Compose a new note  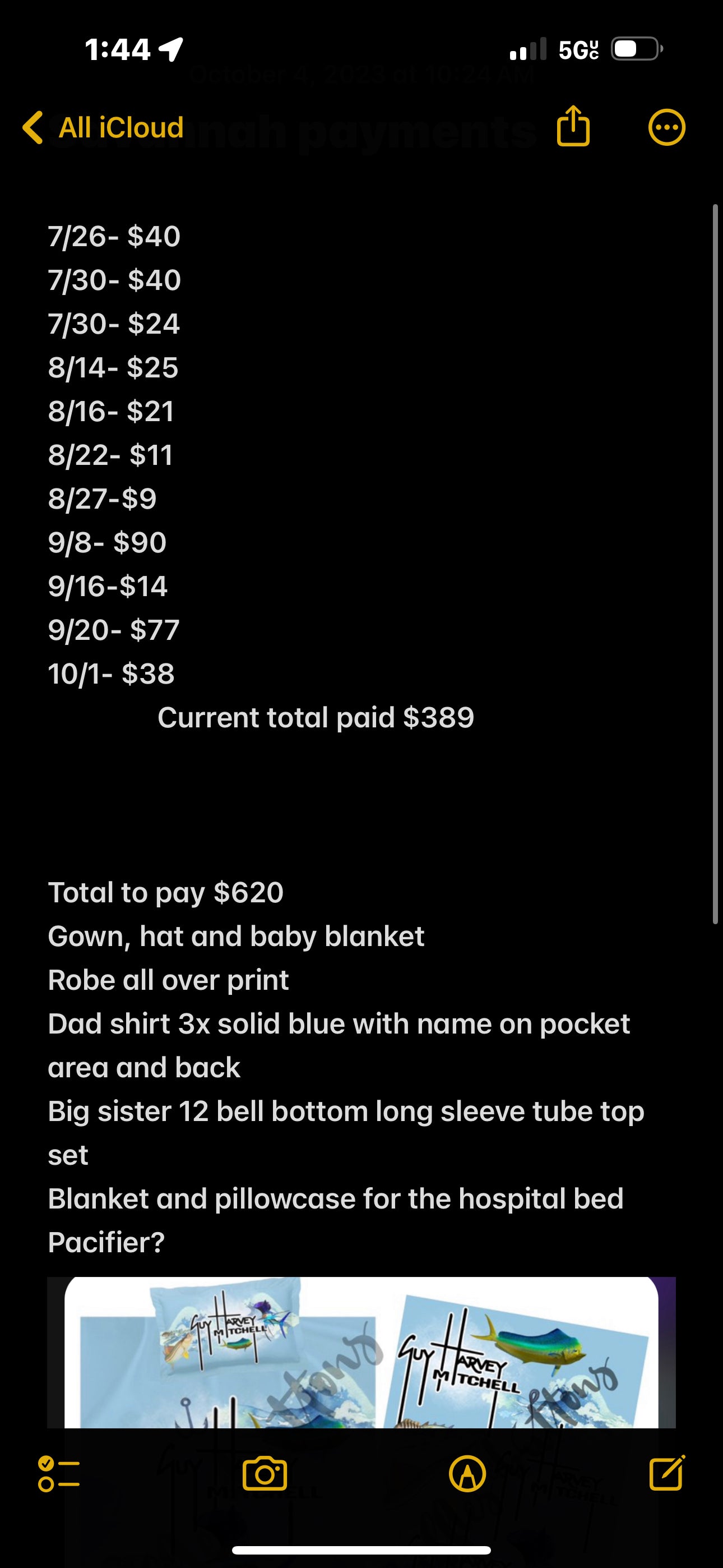point(667,1473)
